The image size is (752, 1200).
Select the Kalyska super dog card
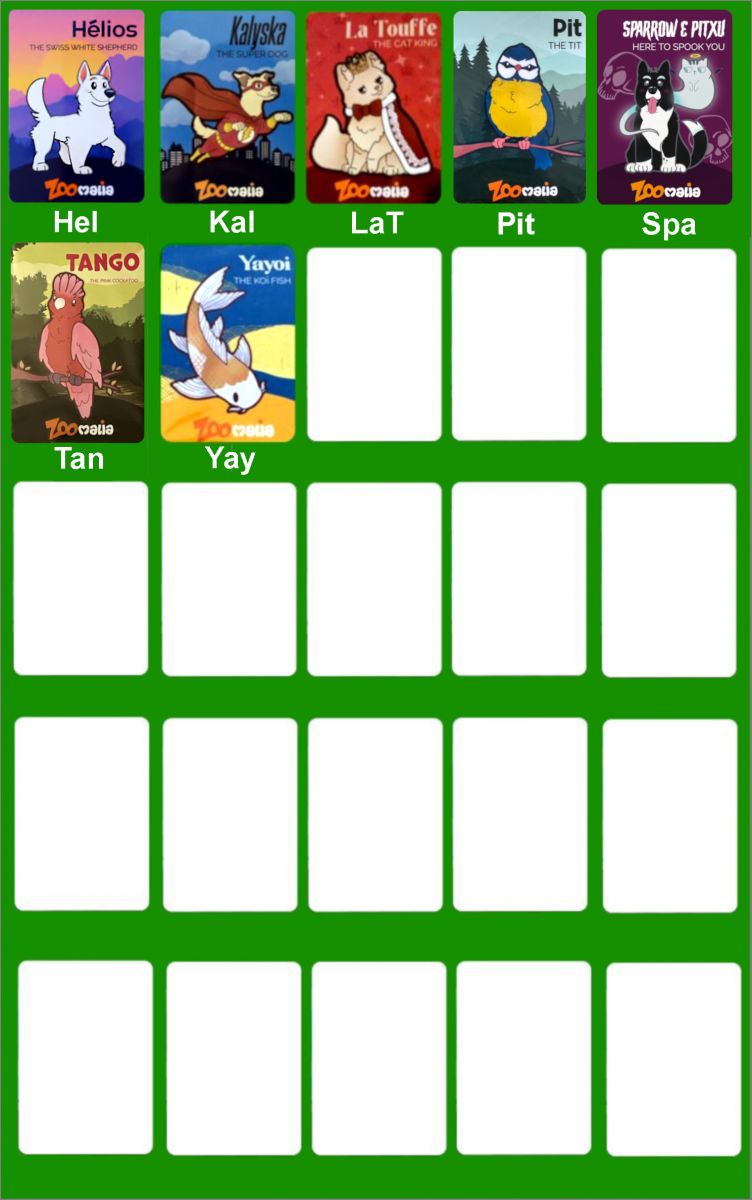pos(228,107)
